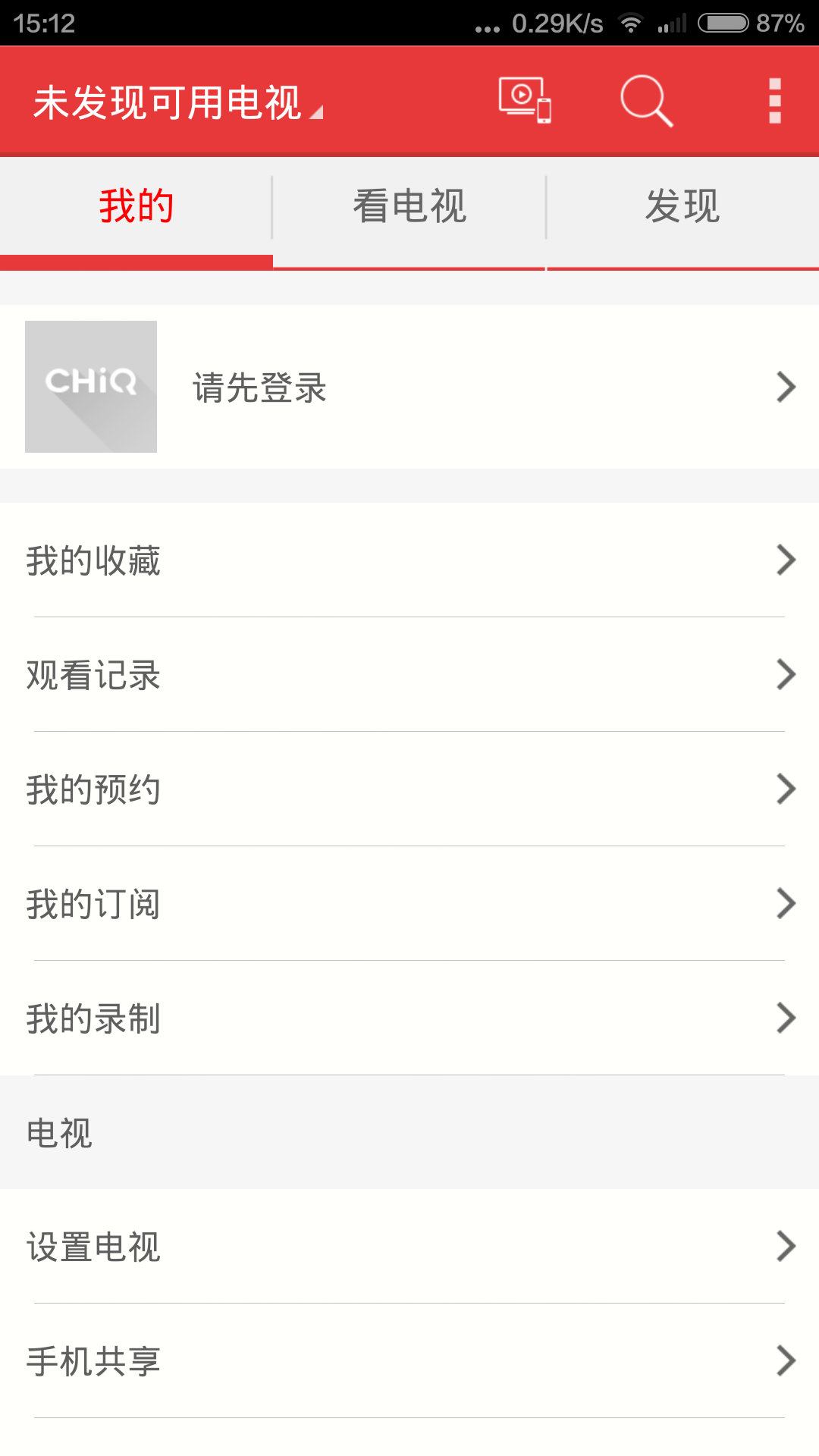Screen dimensions: 819x1456
Task: Tap the battery level indicator
Action: [726, 23]
